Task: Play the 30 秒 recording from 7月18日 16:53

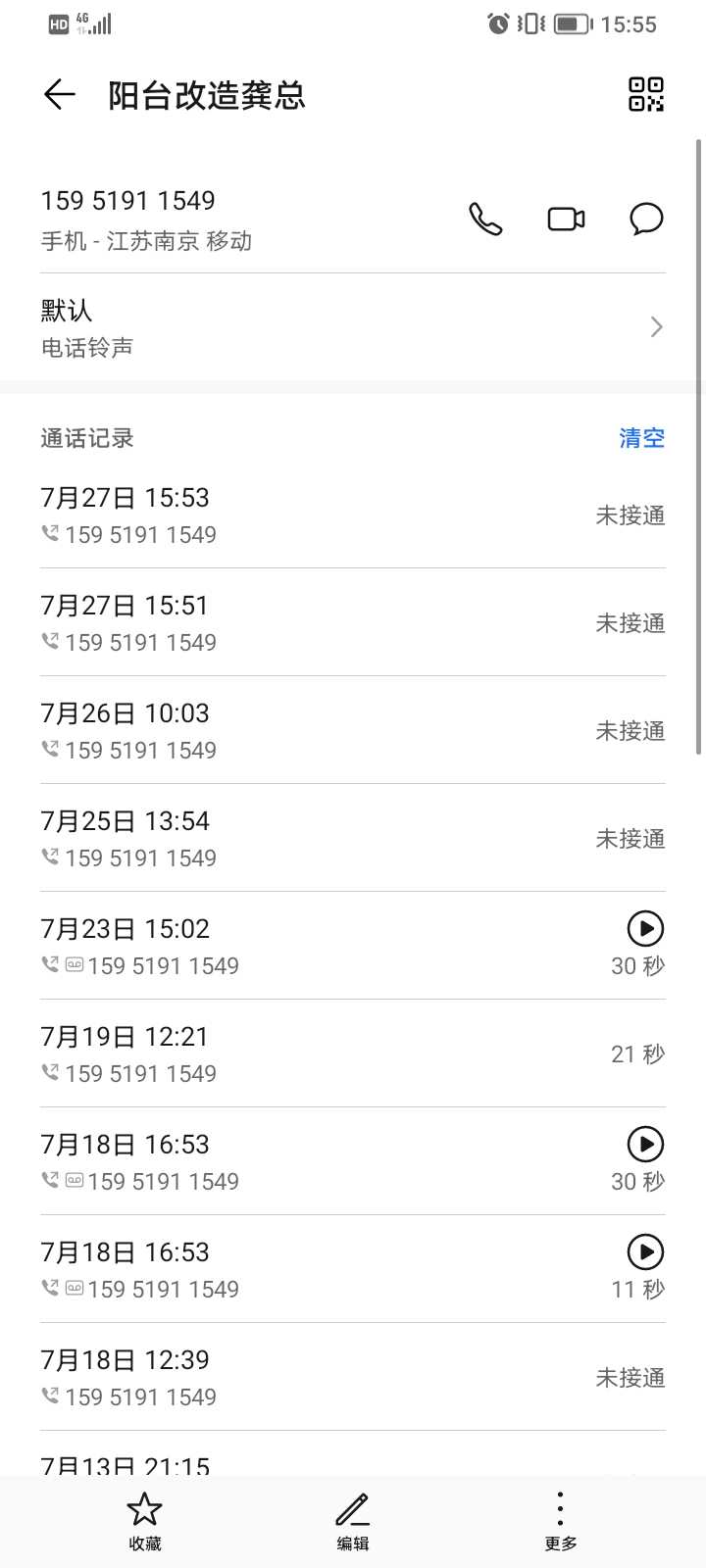Action: tap(645, 1144)
